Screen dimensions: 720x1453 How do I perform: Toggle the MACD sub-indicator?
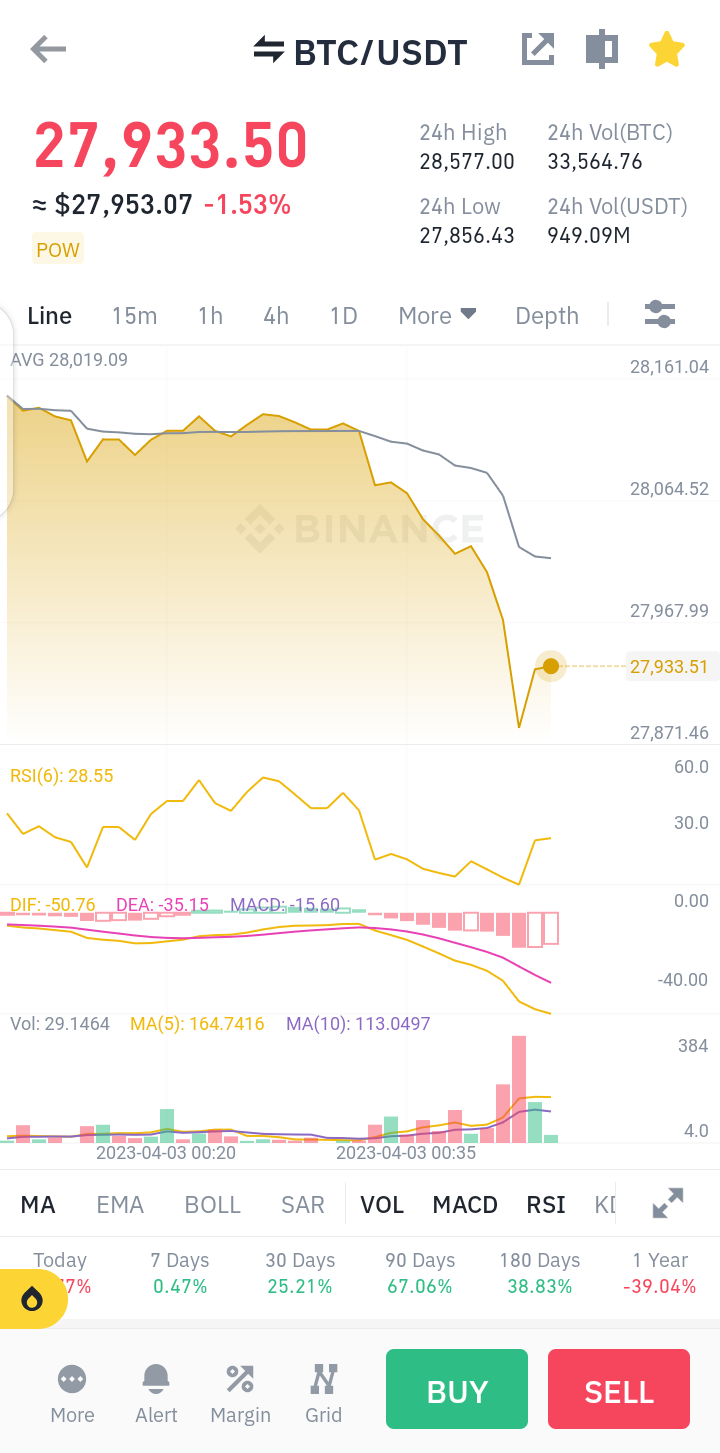tap(465, 1205)
